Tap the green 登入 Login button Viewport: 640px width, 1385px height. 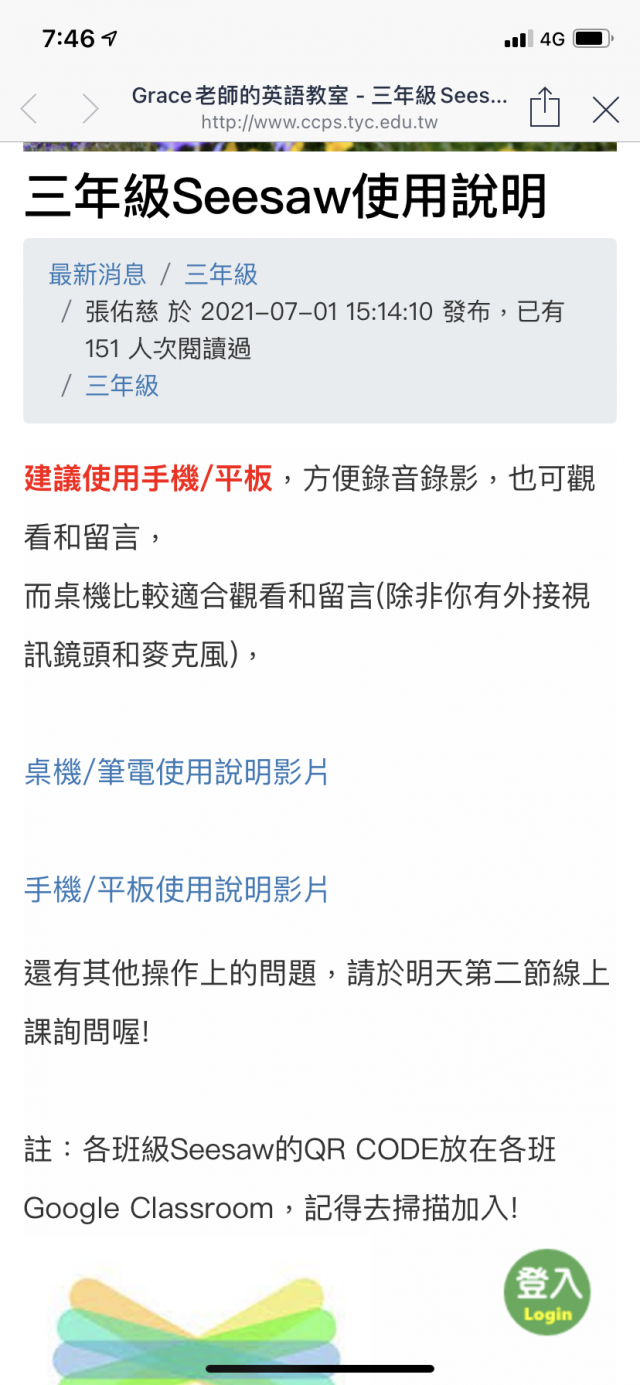547,1291
